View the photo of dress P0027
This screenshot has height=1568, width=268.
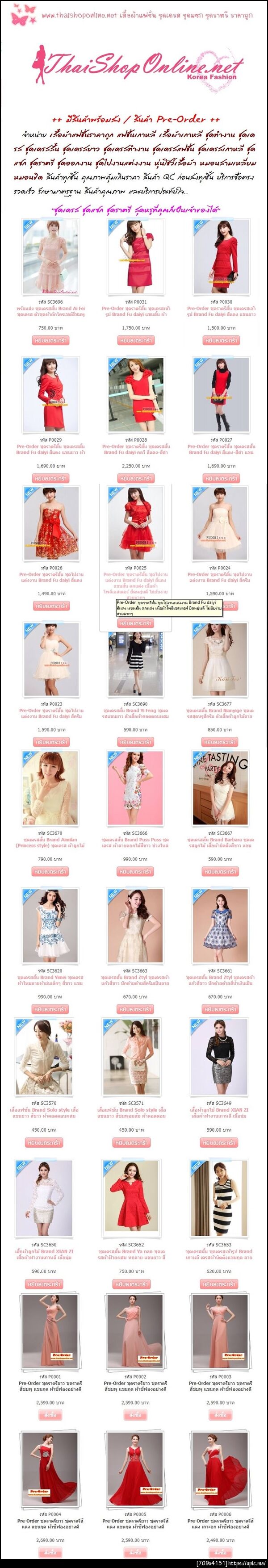click(x=221, y=394)
